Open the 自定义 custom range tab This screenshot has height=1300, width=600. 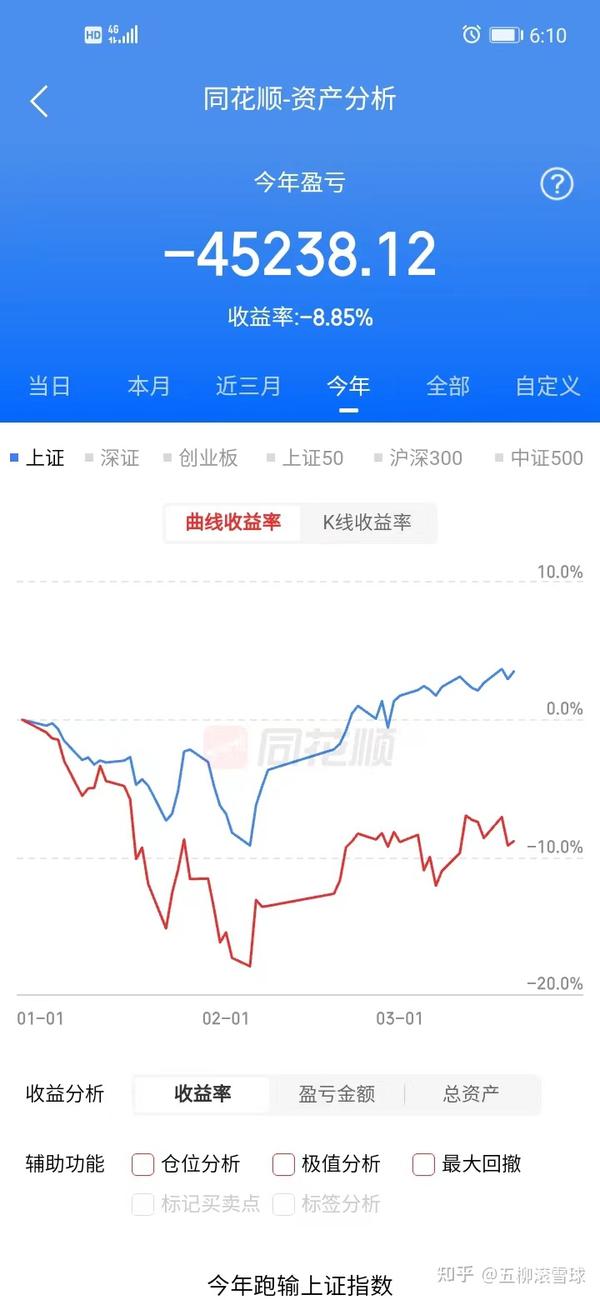click(548, 386)
